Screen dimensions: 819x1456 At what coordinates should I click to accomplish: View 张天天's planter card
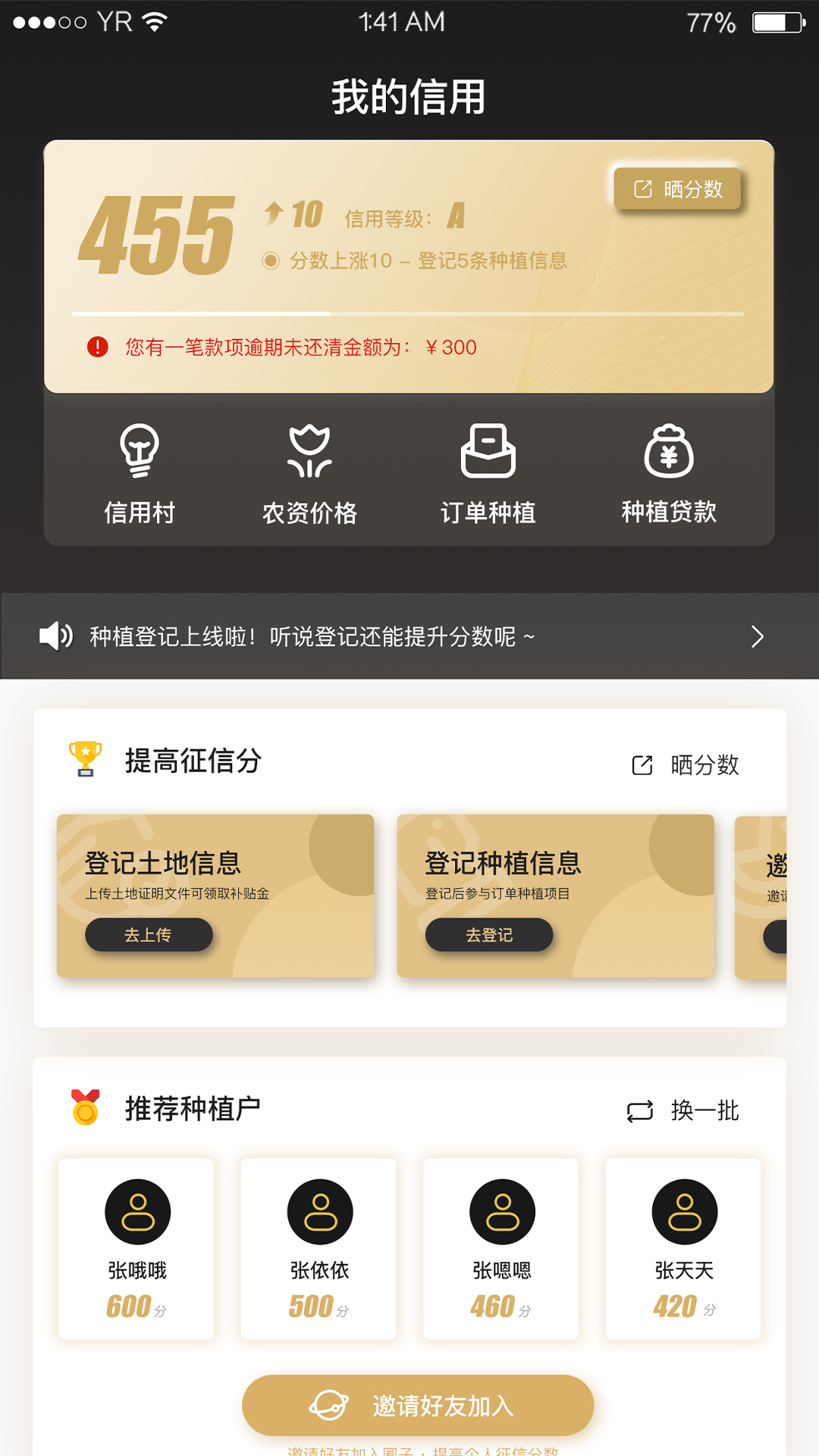pos(684,1211)
